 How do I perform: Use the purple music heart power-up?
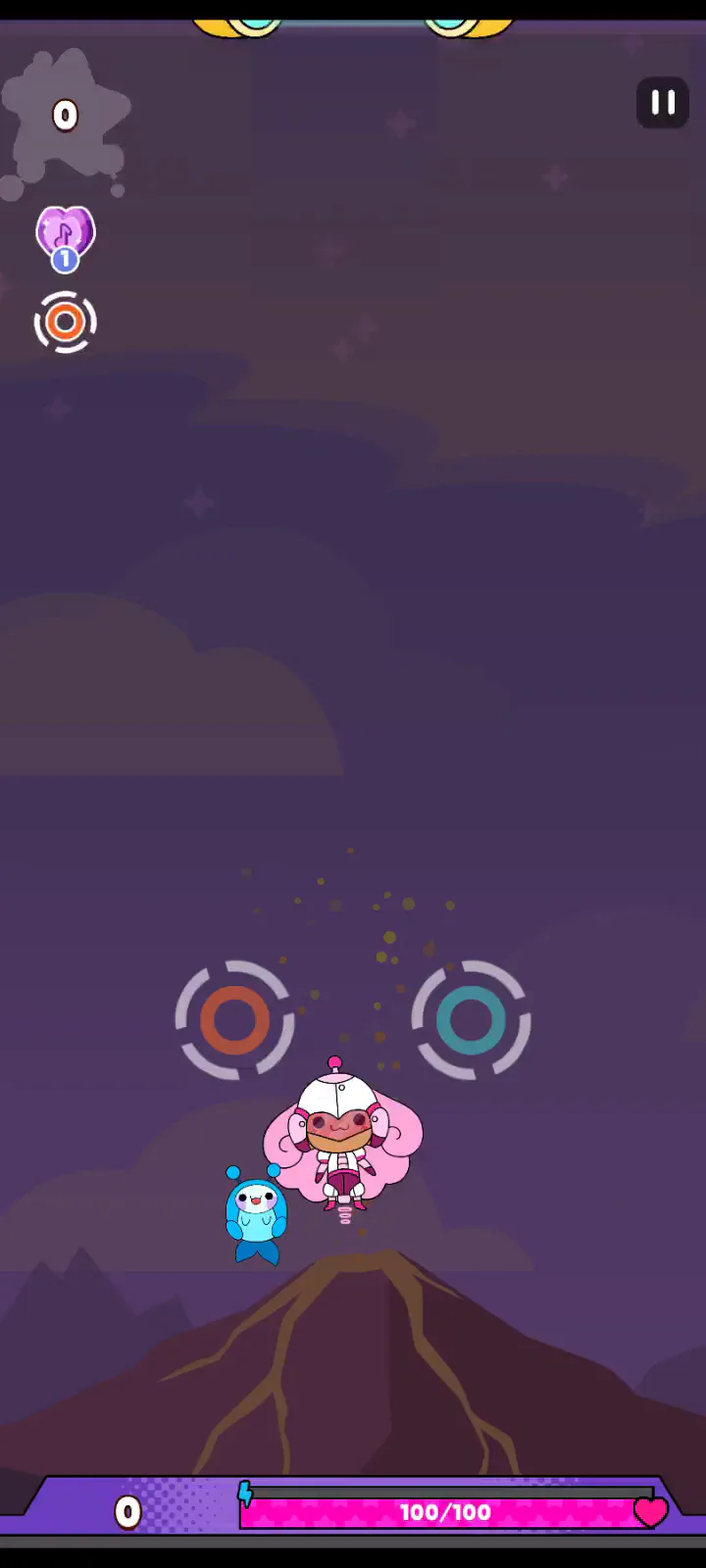65,235
